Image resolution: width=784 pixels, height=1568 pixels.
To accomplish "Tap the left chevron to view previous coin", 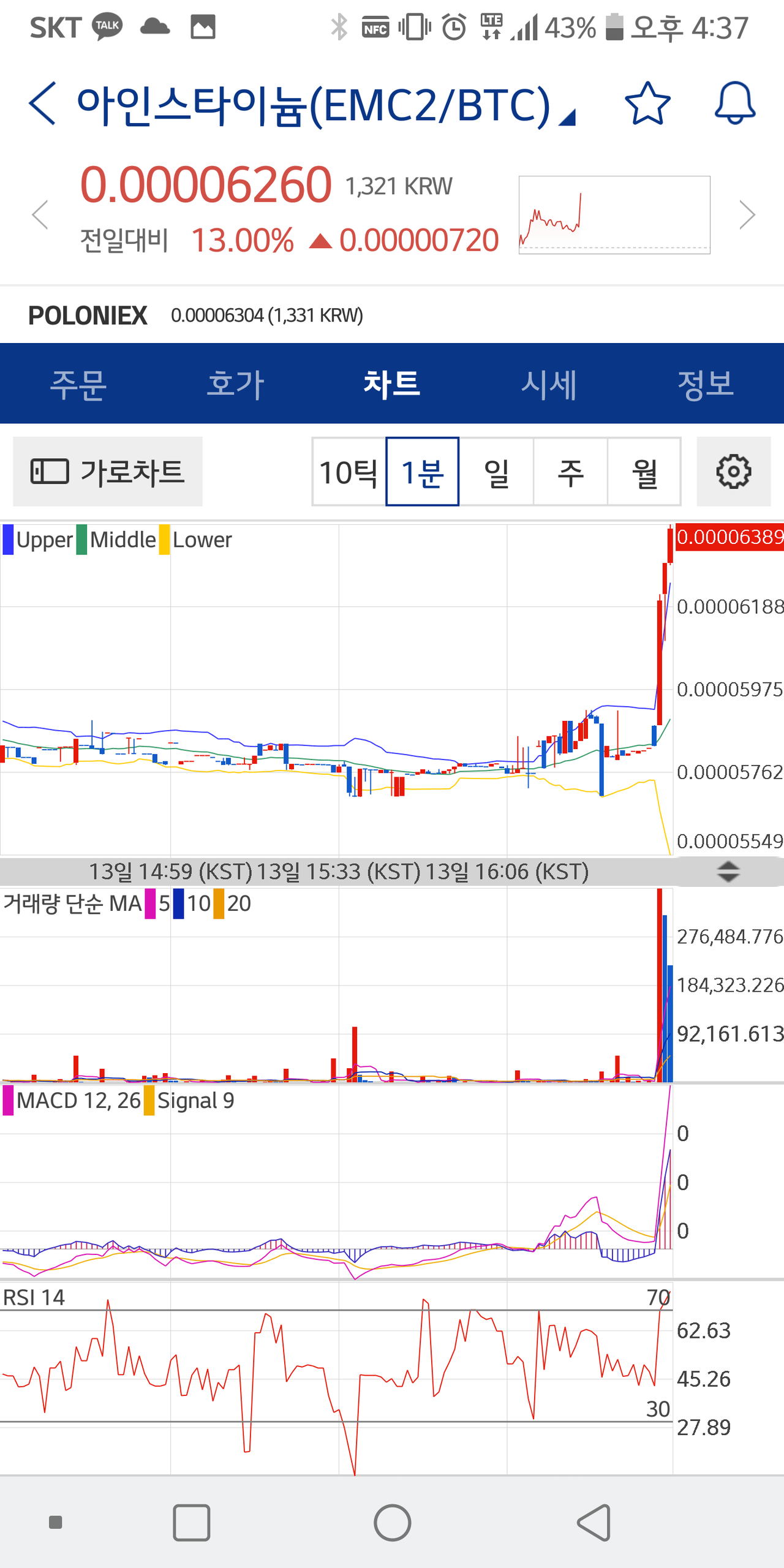I will coord(39,214).
